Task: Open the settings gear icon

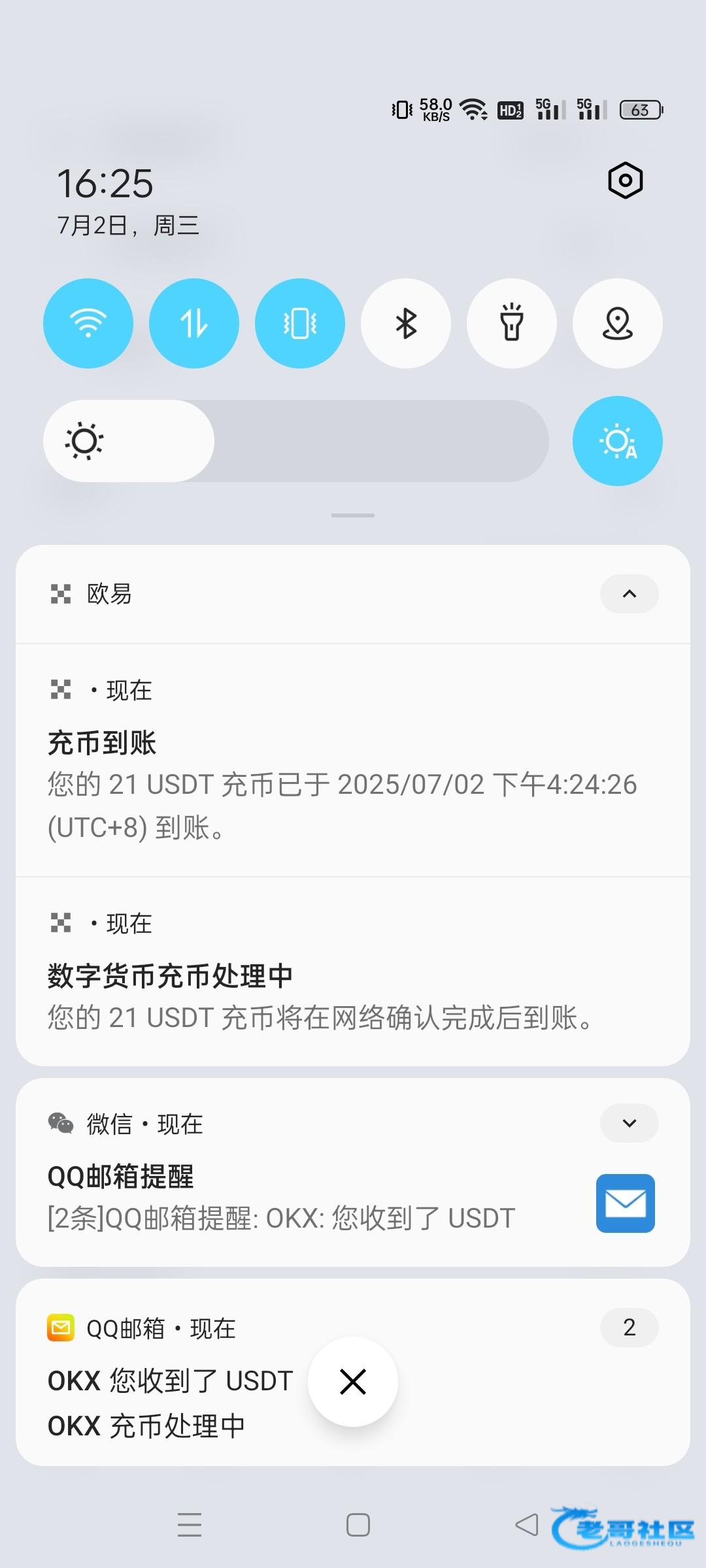Action: (x=625, y=180)
